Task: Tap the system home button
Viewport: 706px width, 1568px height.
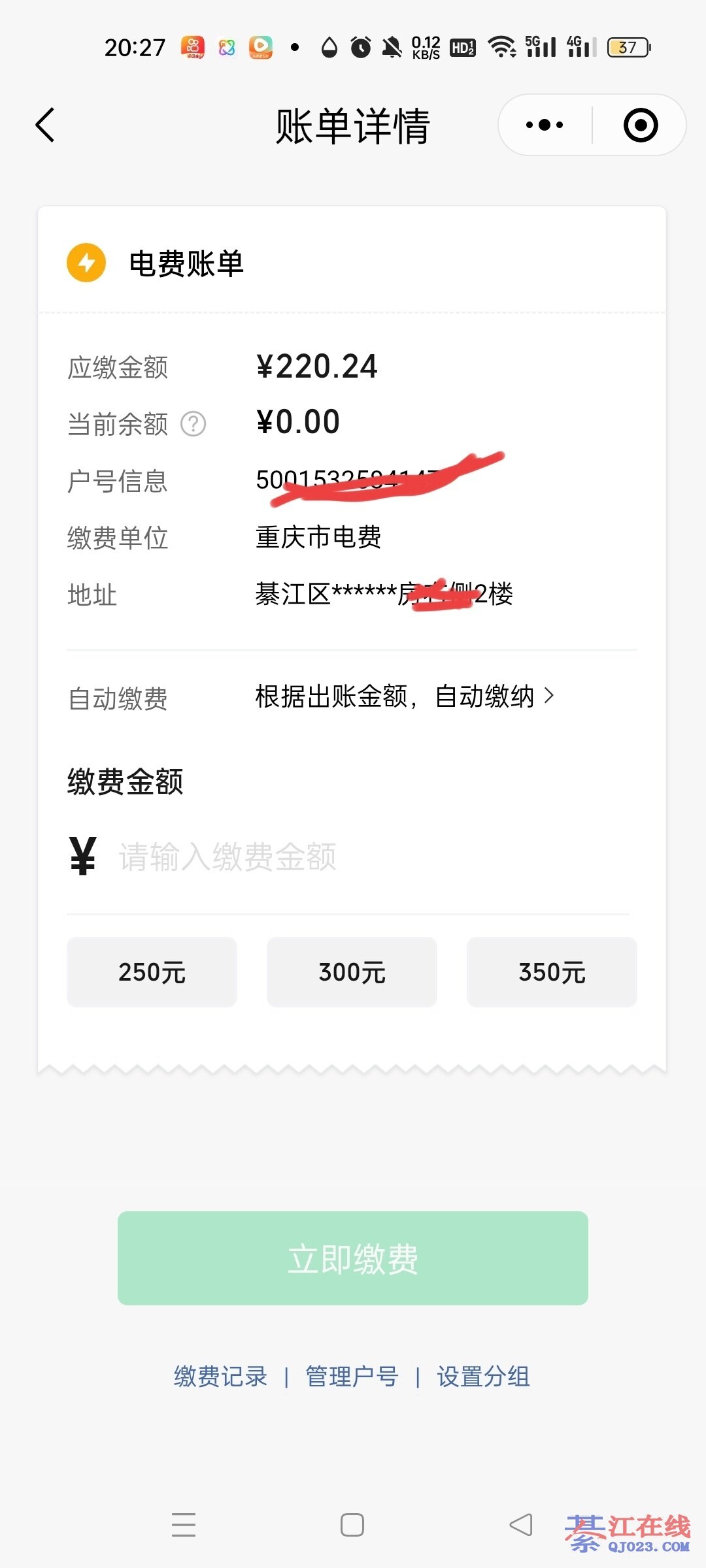Action: (x=352, y=1525)
